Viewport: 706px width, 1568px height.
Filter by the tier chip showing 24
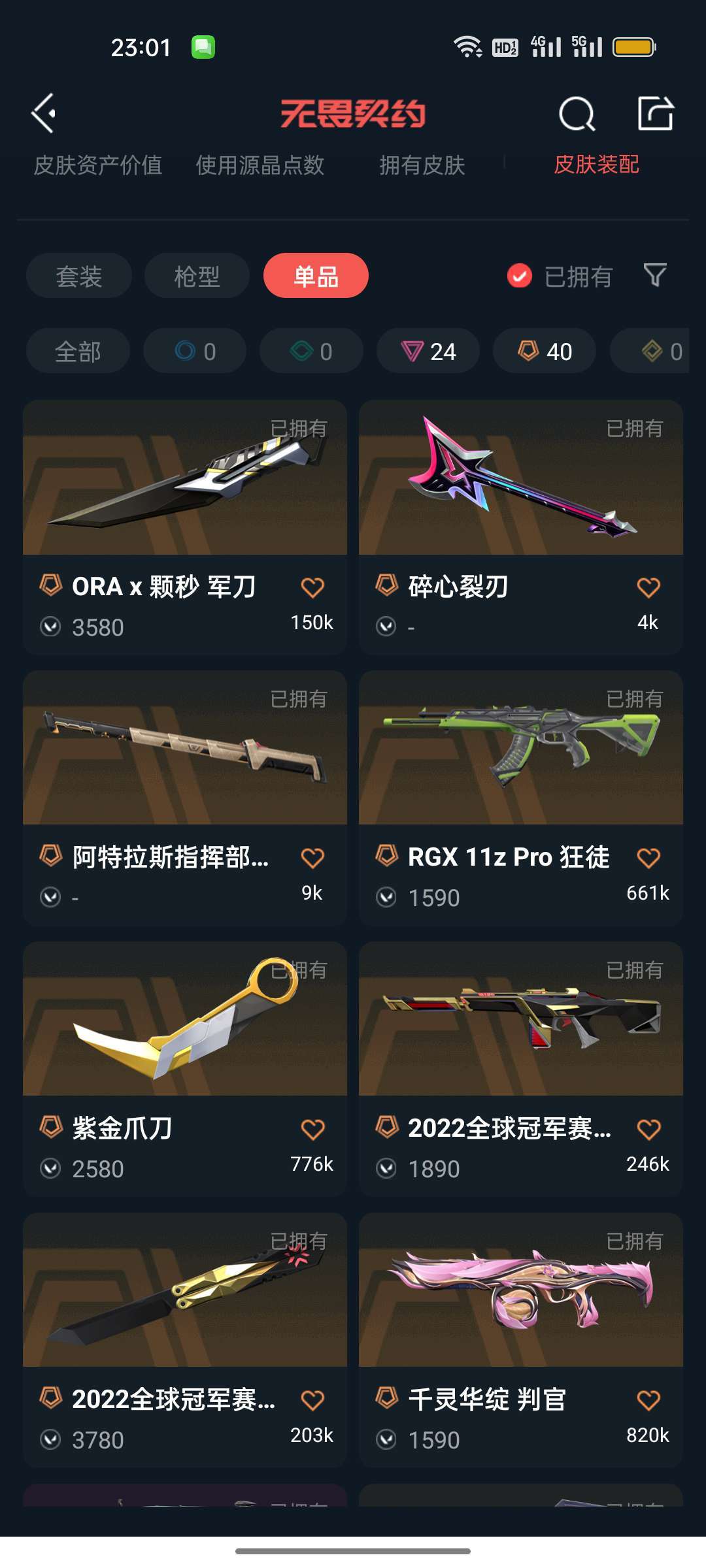[x=428, y=351]
